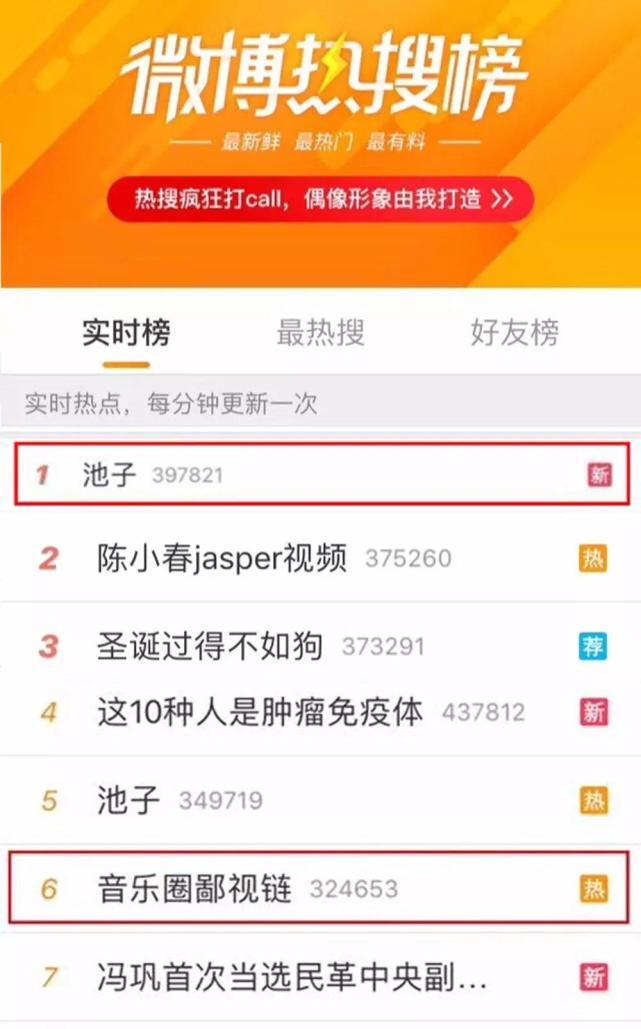Switch to the 最热搜 tab

point(320,333)
